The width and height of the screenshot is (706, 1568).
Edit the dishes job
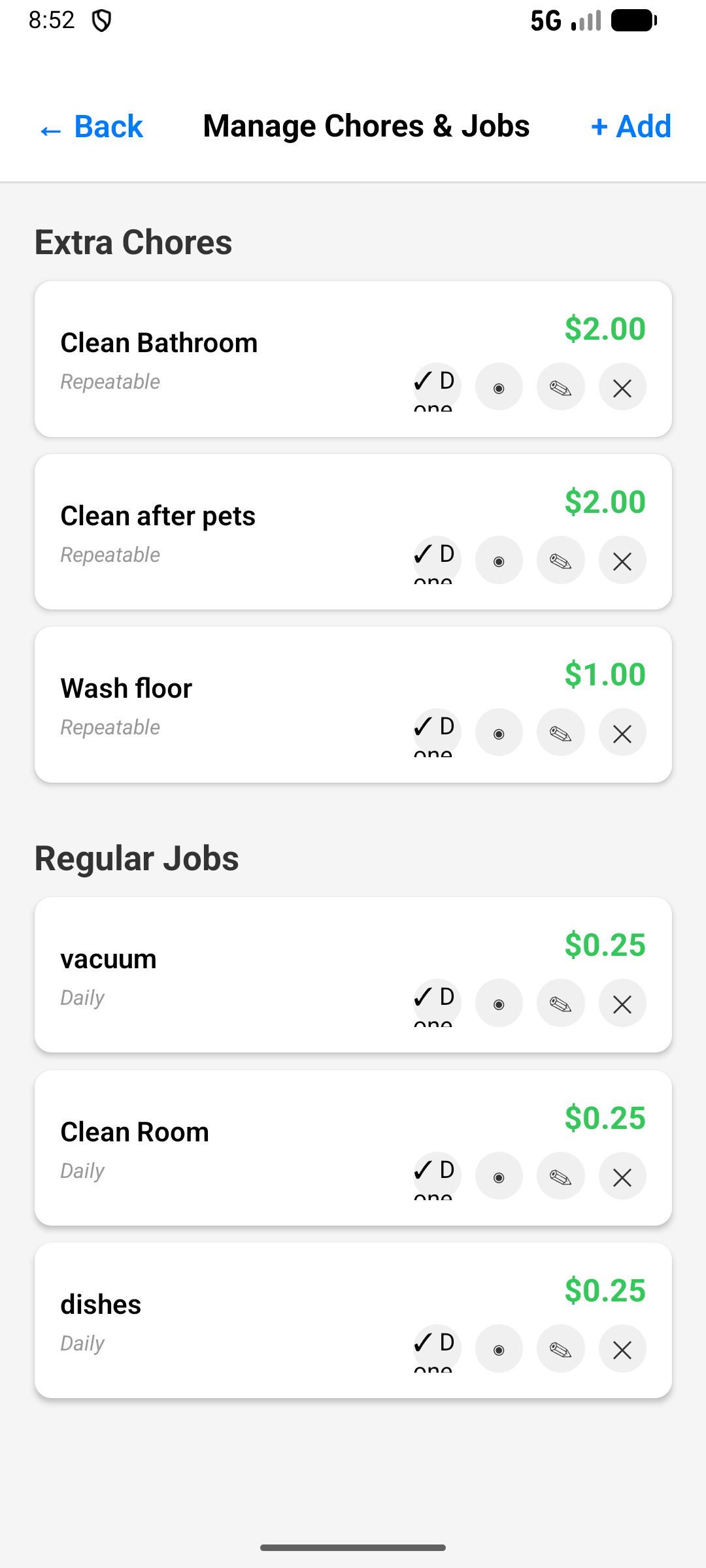pos(560,1348)
